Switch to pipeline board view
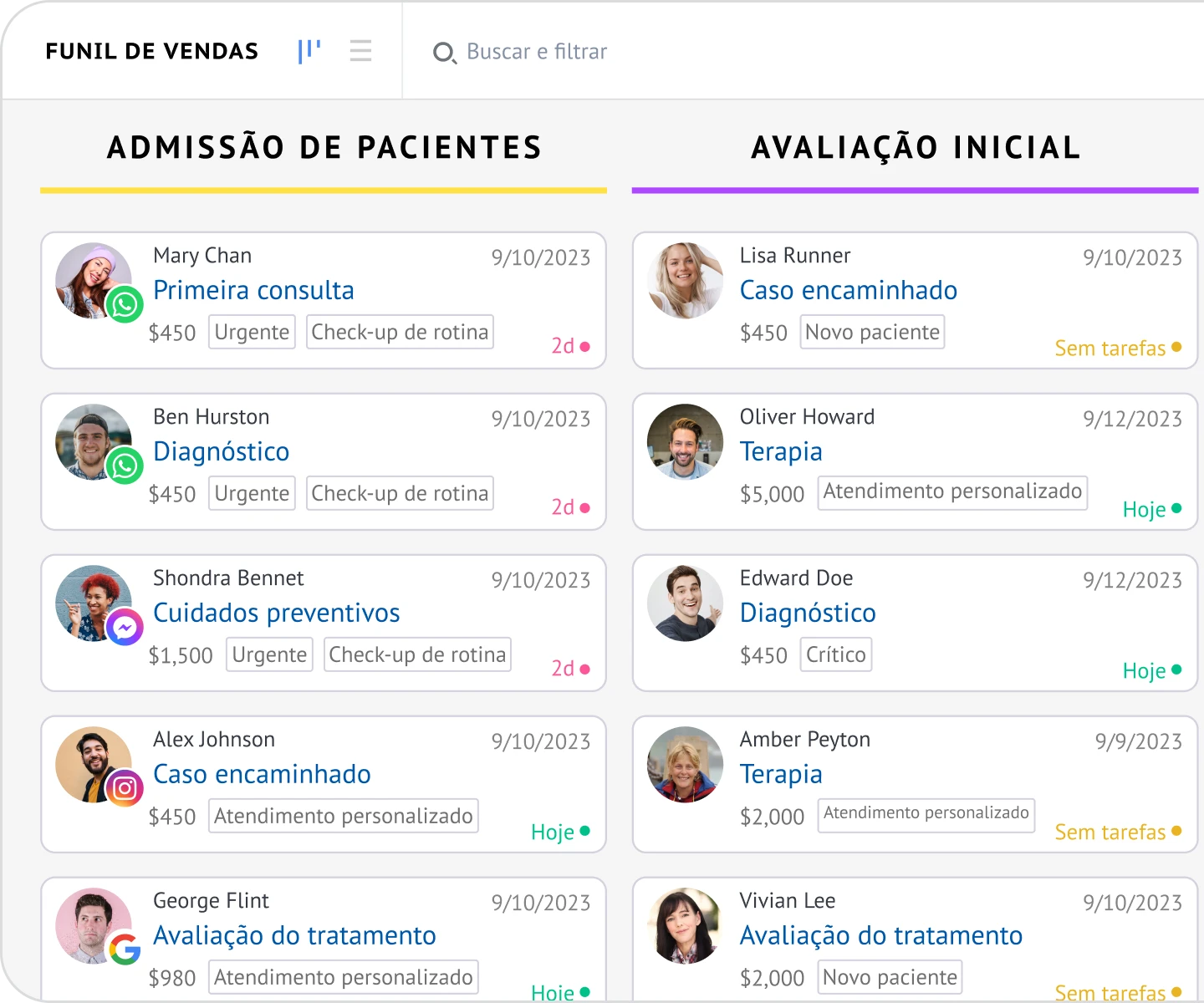 coord(309,51)
